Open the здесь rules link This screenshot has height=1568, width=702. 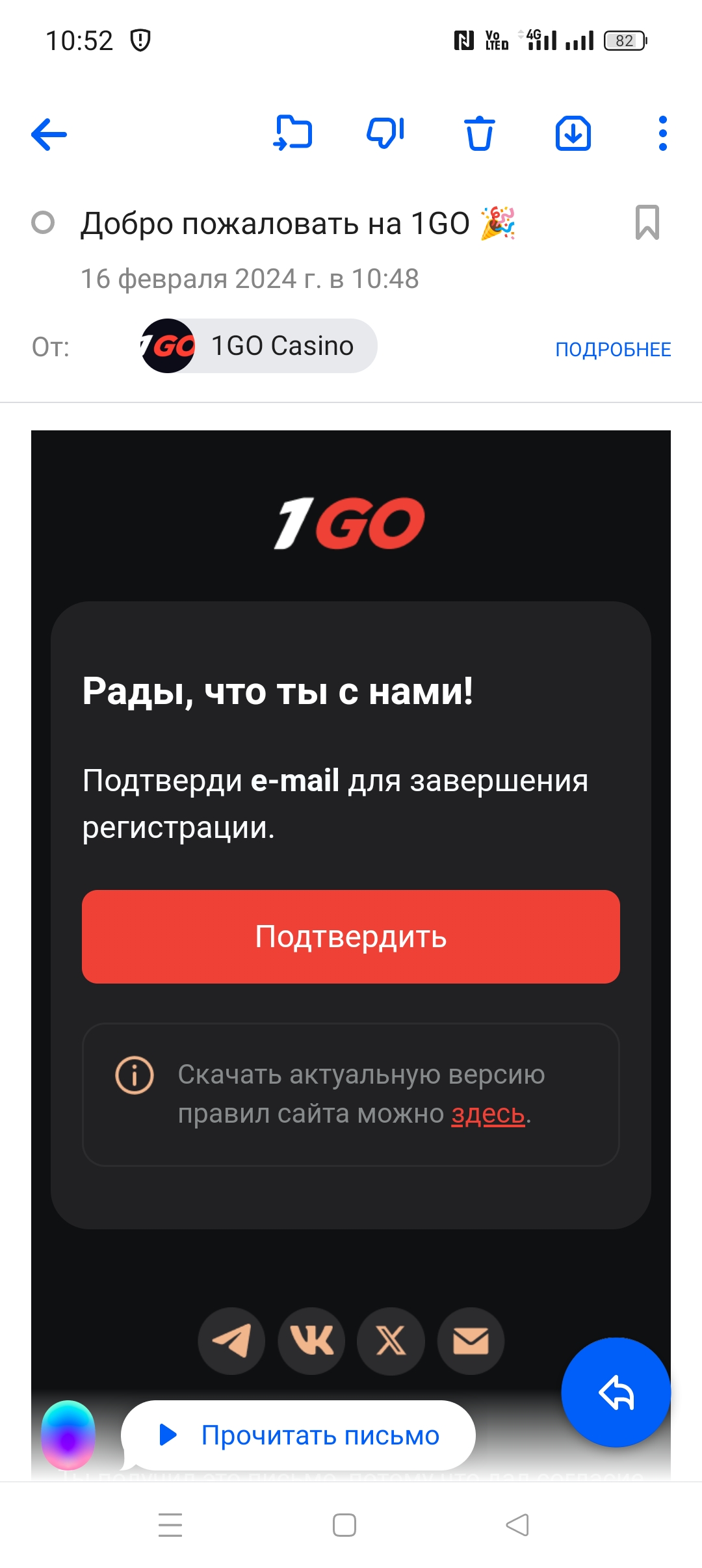tap(488, 1114)
